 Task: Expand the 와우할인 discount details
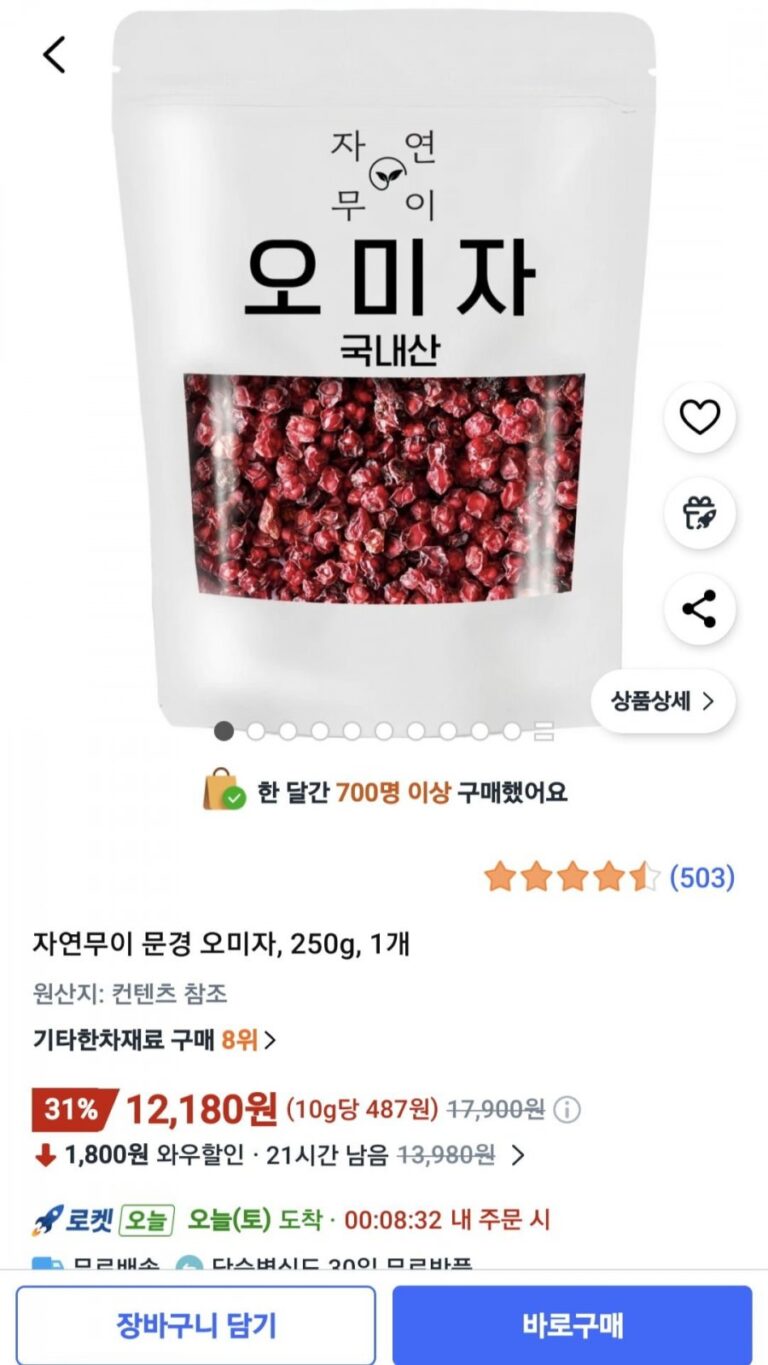coord(517,1156)
